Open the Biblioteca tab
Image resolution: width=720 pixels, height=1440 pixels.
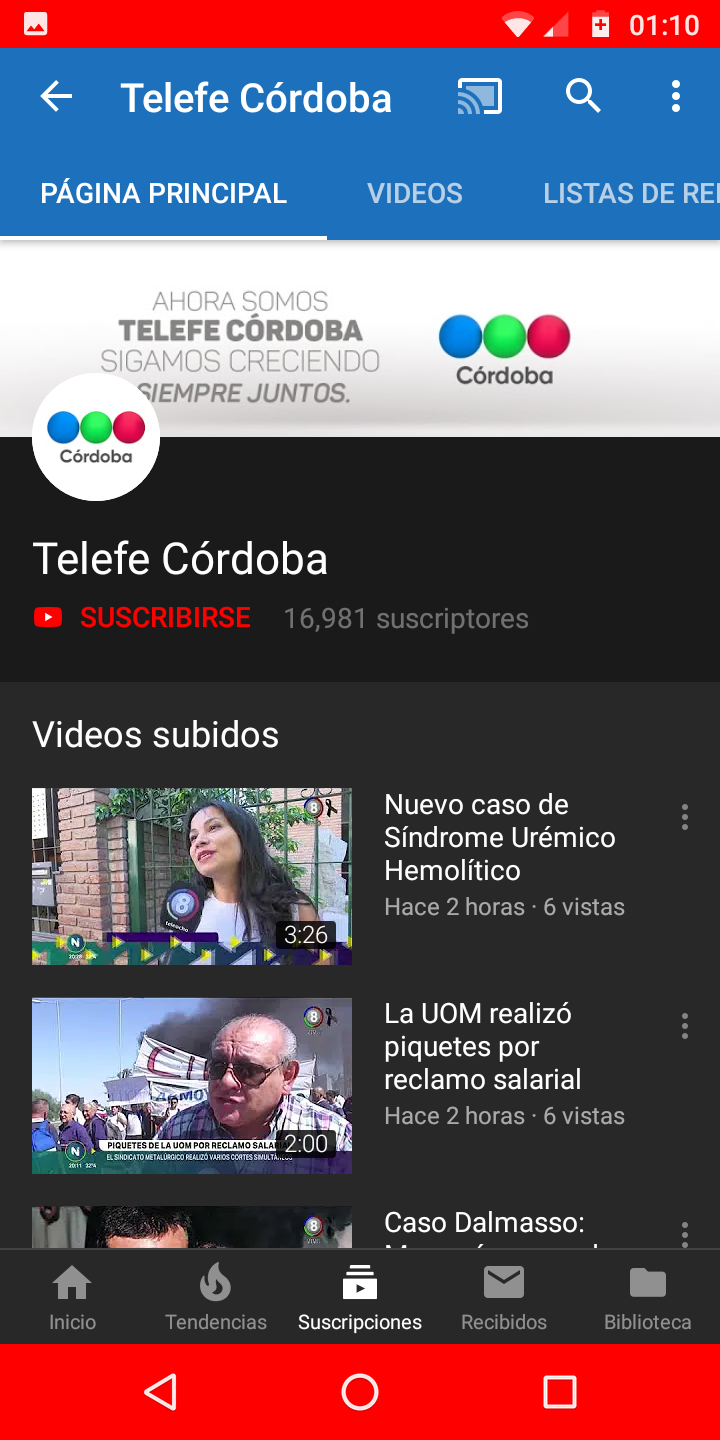(647, 1297)
